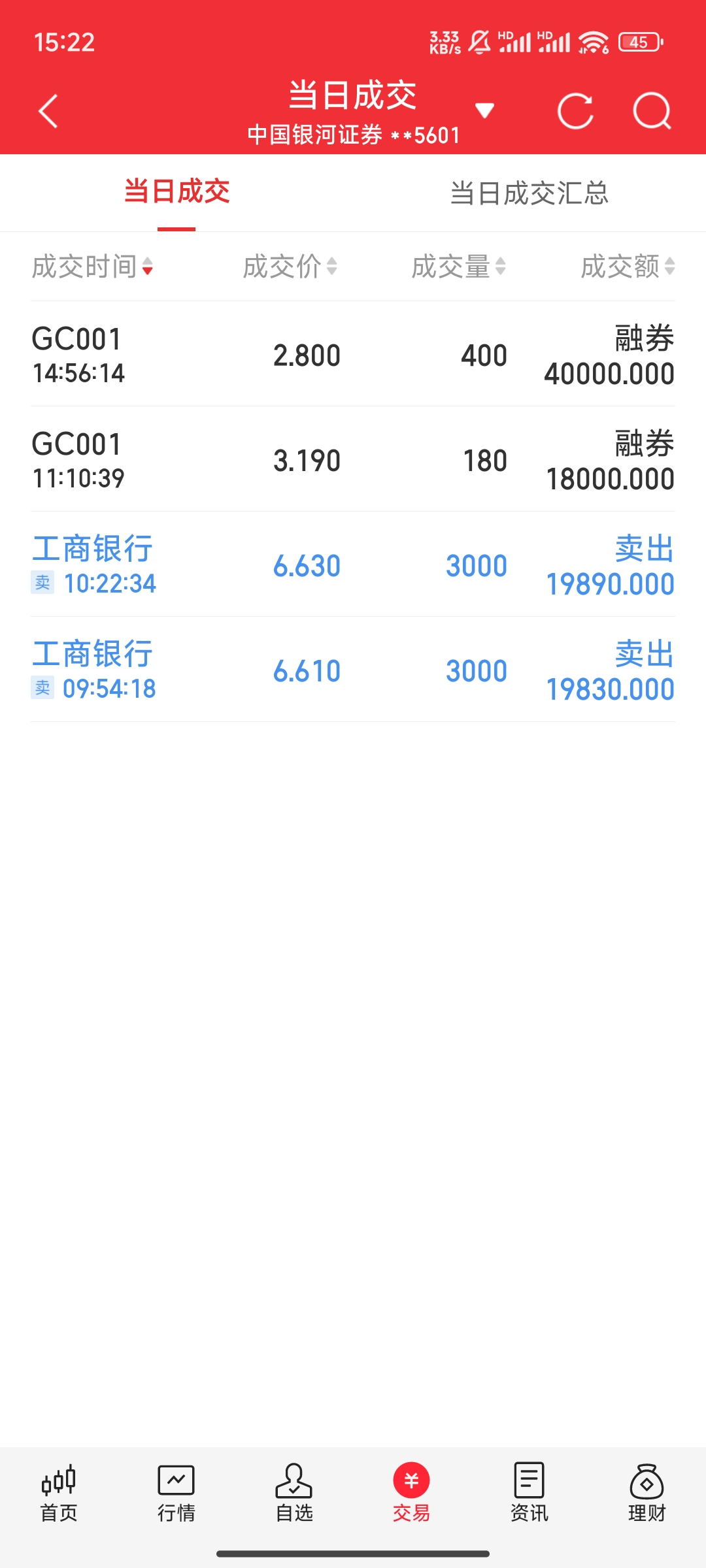
Task: Select the 当日成交 tab
Action: tap(176, 192)
